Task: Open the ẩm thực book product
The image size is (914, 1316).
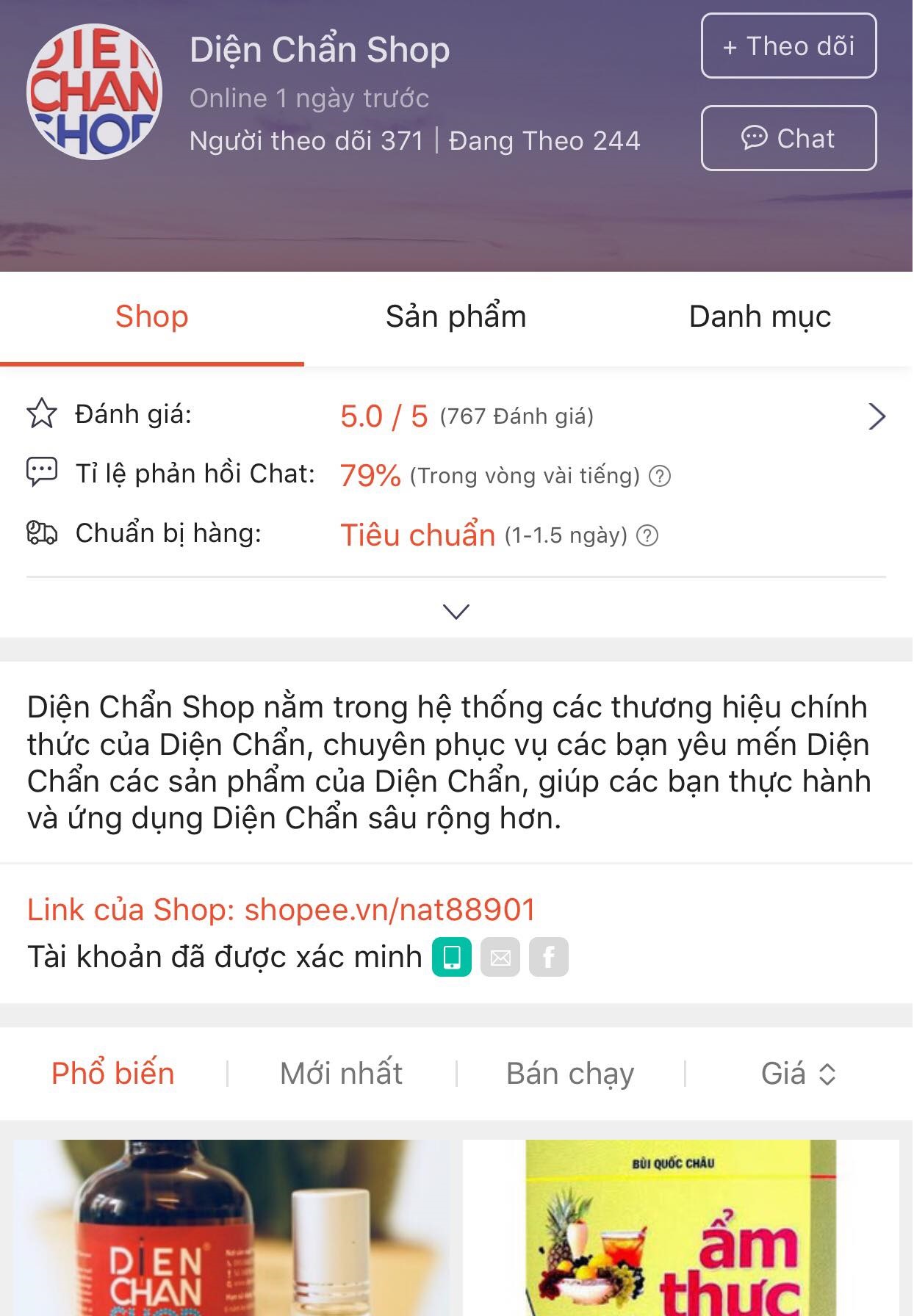Action: pyautogui.click(x=680, y=1228)
